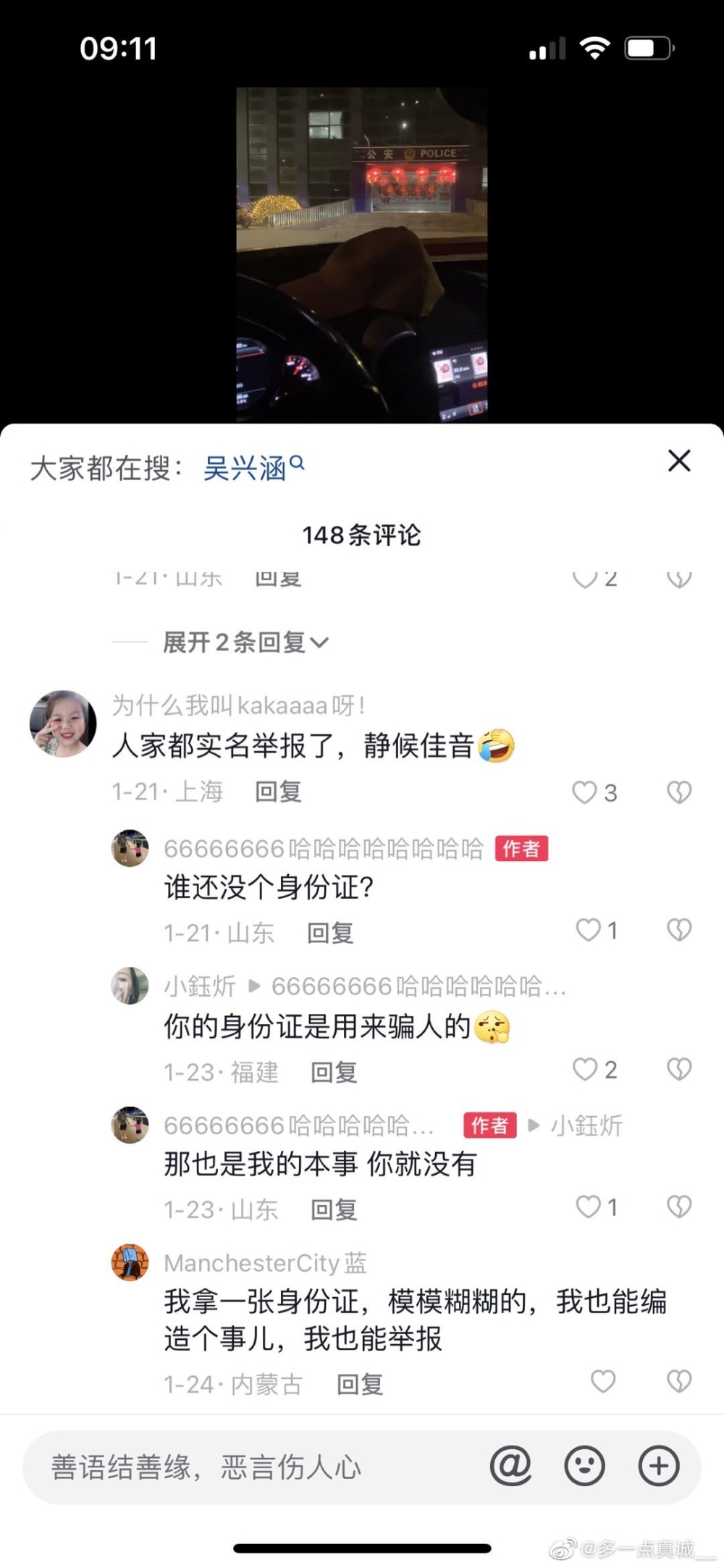
Task: Mention someone with the @ icon
Action: pyautogui.click(x=510, y=1466)
